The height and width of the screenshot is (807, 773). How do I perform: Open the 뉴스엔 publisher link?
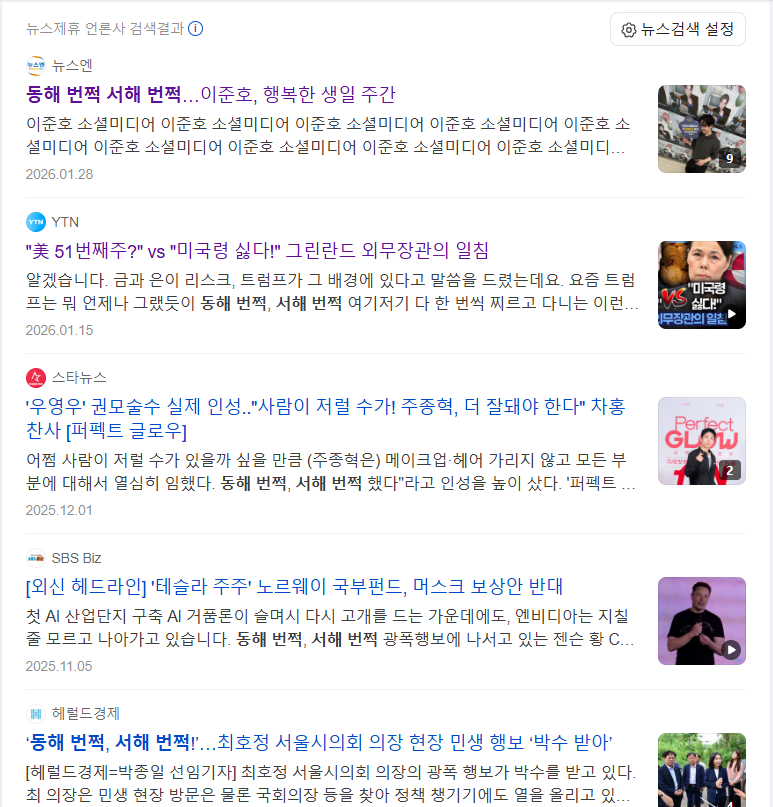72,66
